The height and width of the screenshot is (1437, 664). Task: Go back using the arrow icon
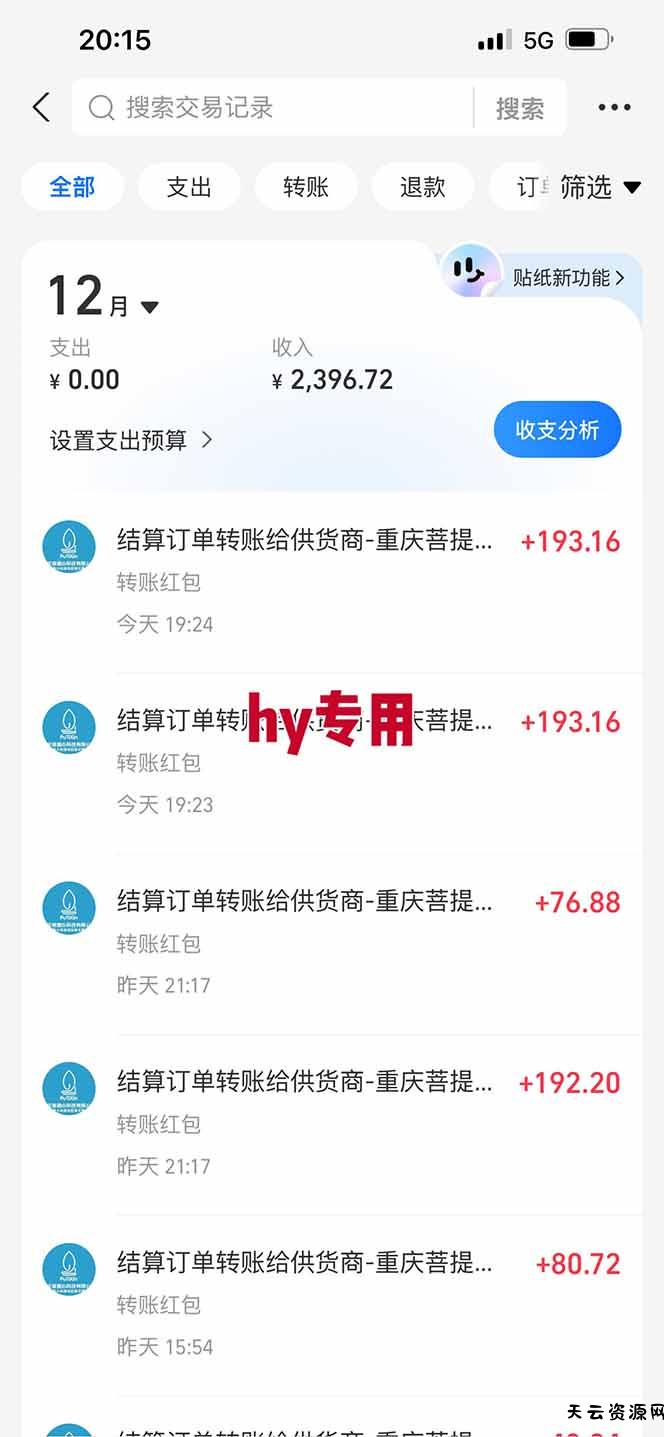(x=41, y=107)
